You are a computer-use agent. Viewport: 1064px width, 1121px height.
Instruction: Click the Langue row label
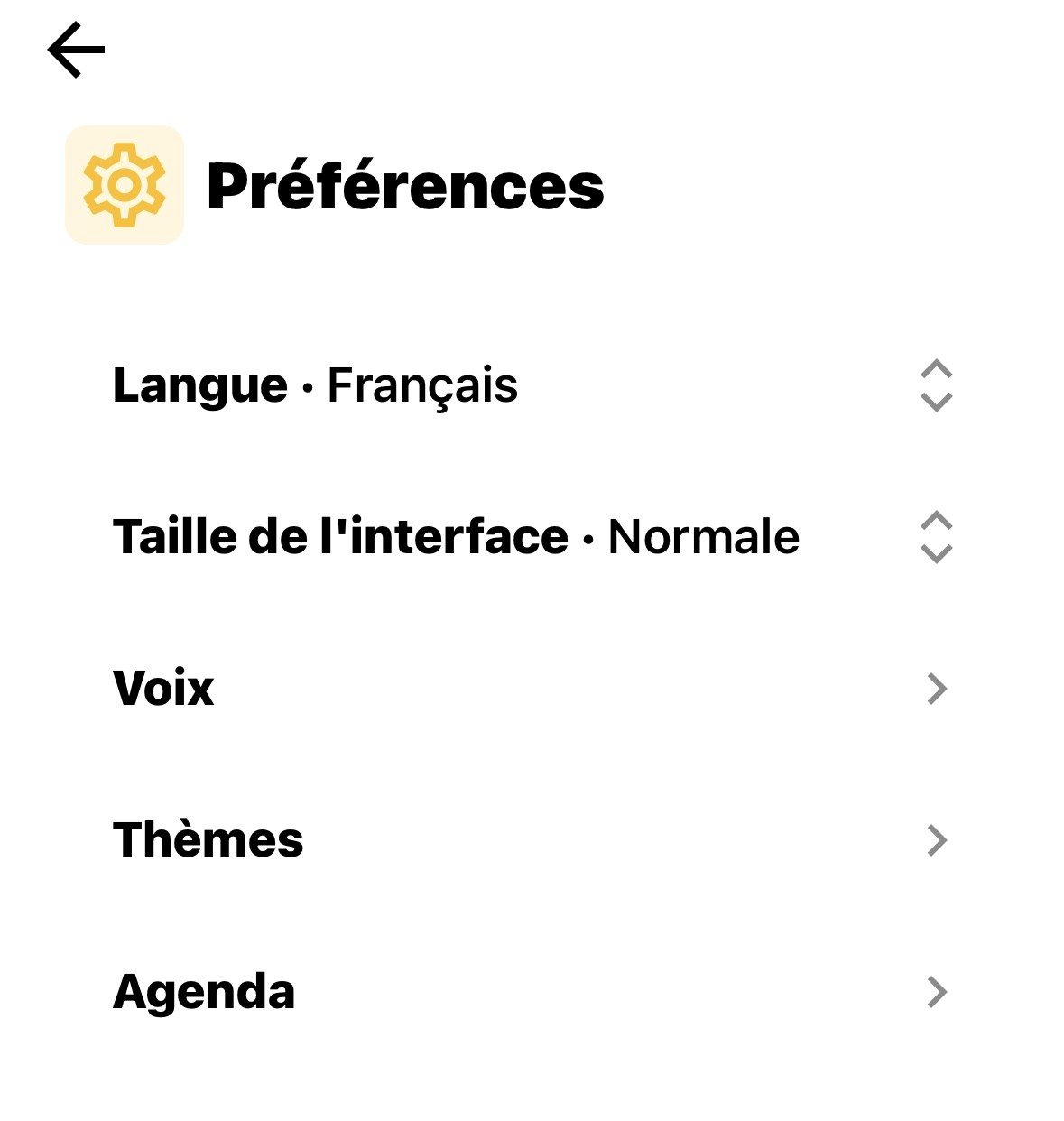pyautogui.click(x=198, y=384)
